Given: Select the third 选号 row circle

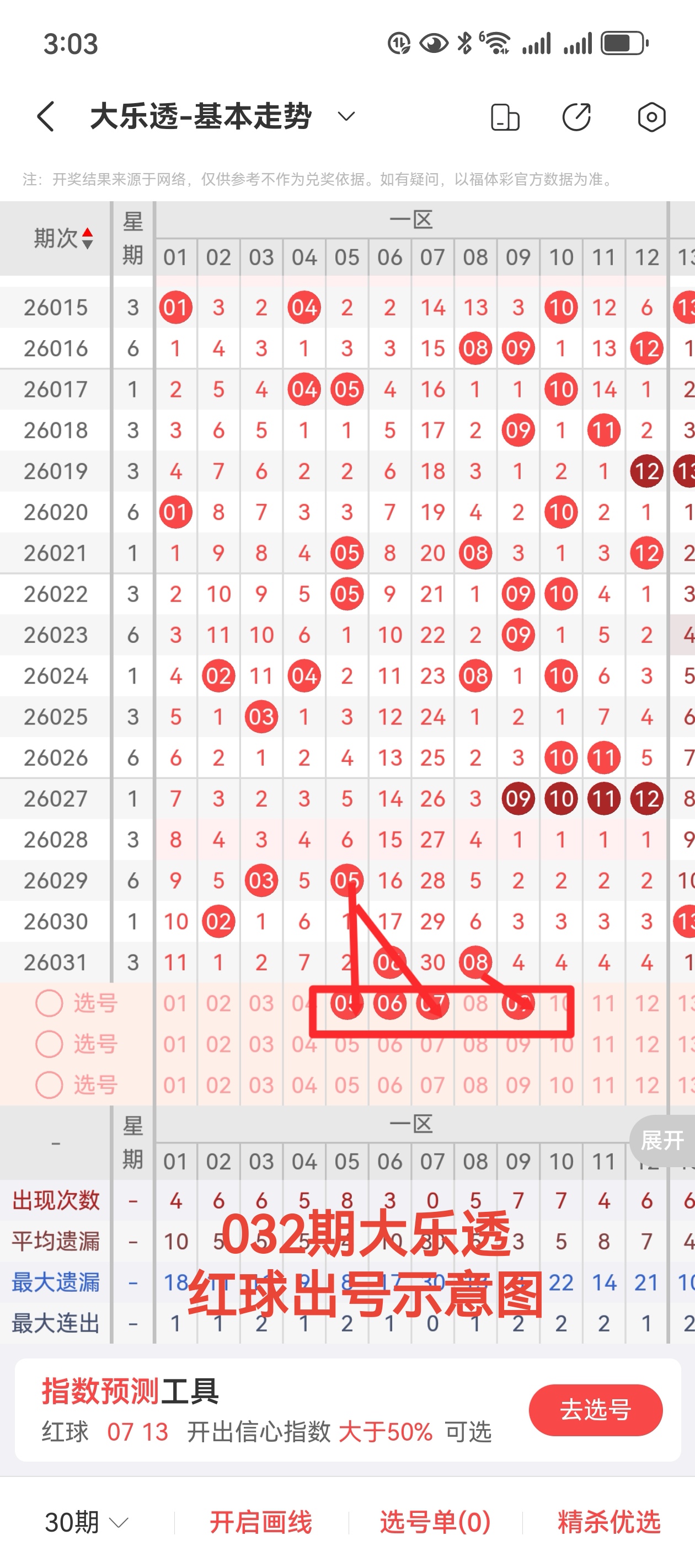Looking at the screenshot, I should [49, 1084].
